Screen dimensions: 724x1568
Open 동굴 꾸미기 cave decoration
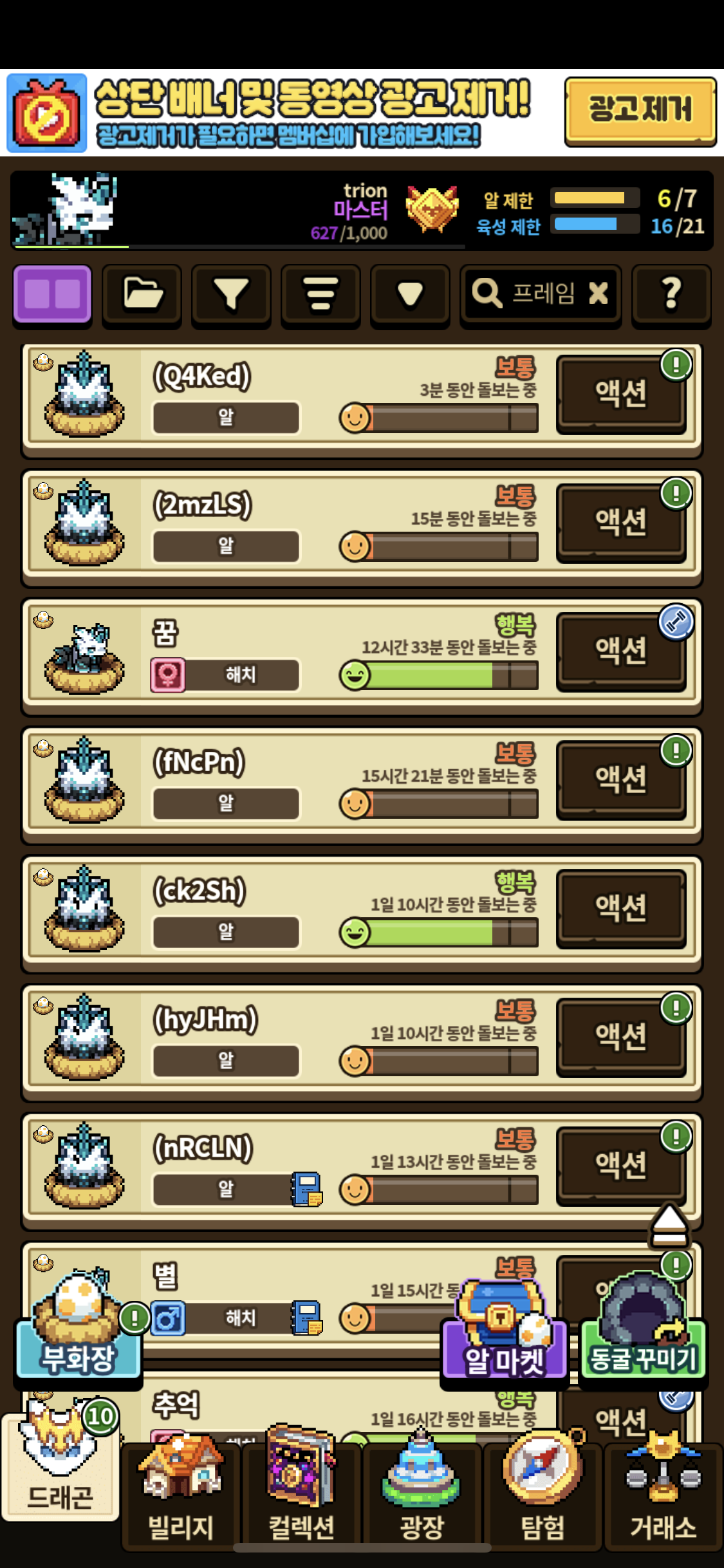(x=643, y=1339)
